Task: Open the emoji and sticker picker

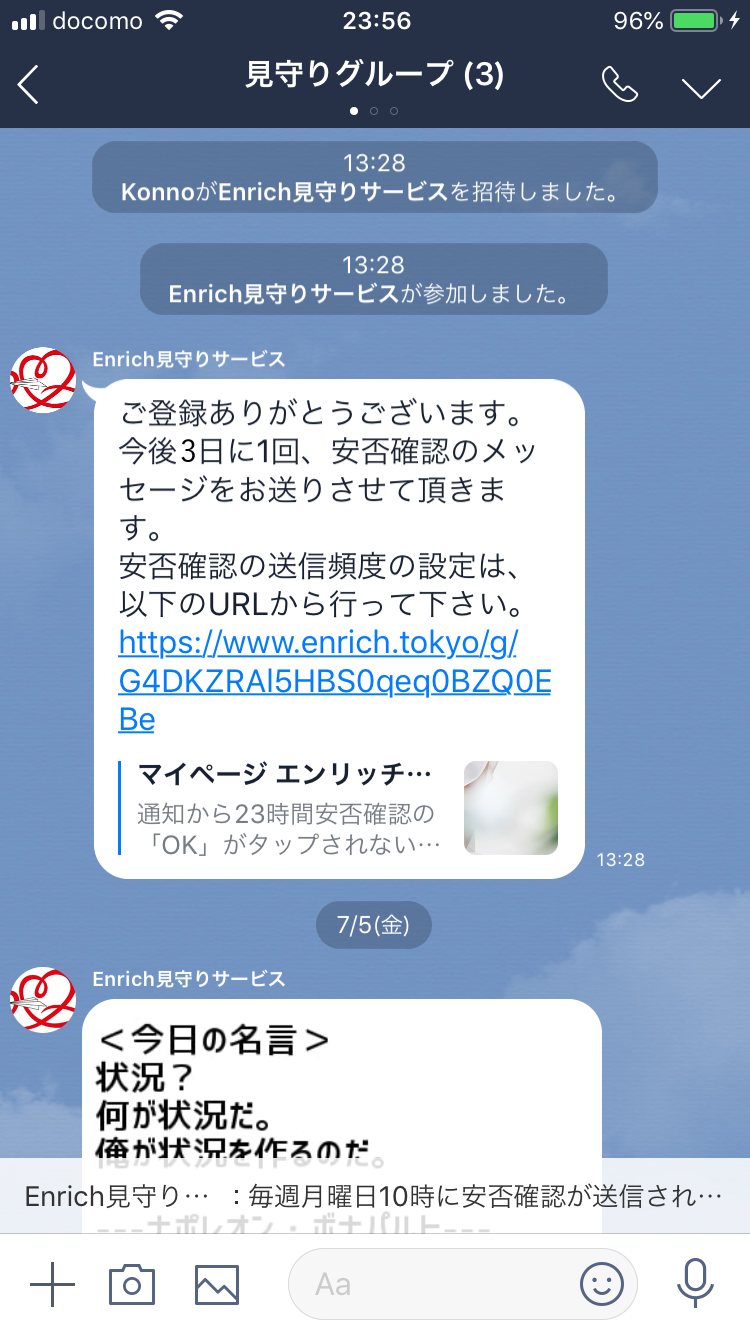Action: pos(601,1284)
